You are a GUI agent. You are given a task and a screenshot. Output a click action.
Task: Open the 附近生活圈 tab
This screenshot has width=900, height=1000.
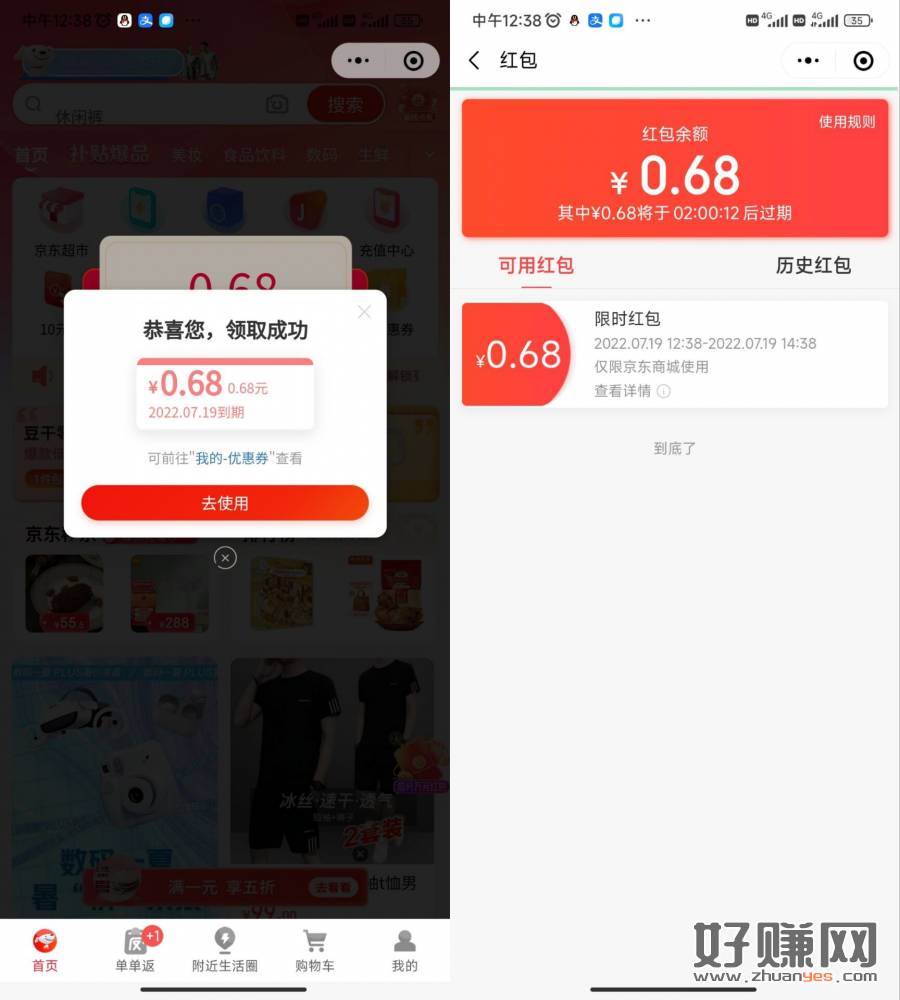[x=225, y=950]
